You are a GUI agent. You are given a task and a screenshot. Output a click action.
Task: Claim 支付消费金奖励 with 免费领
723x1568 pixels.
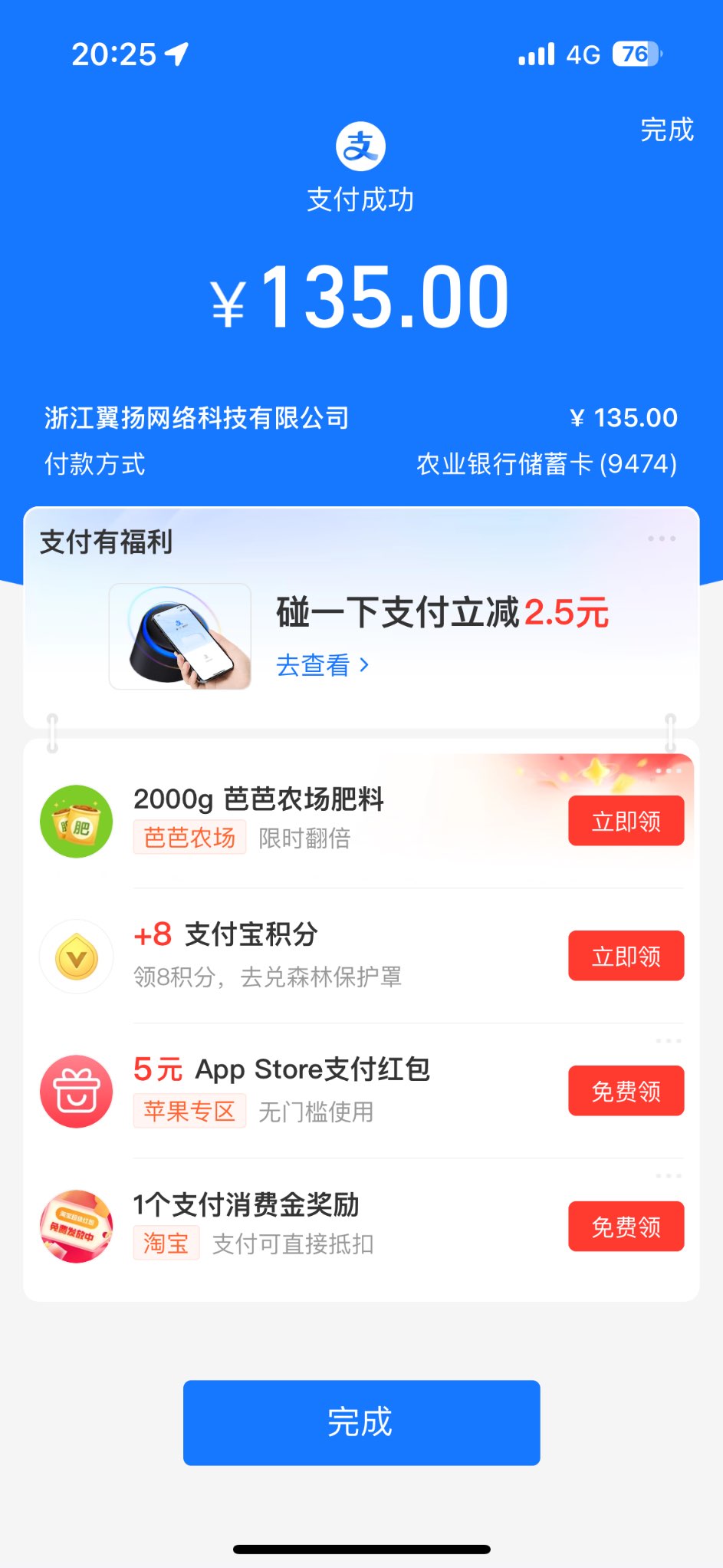click(626, 1226)
